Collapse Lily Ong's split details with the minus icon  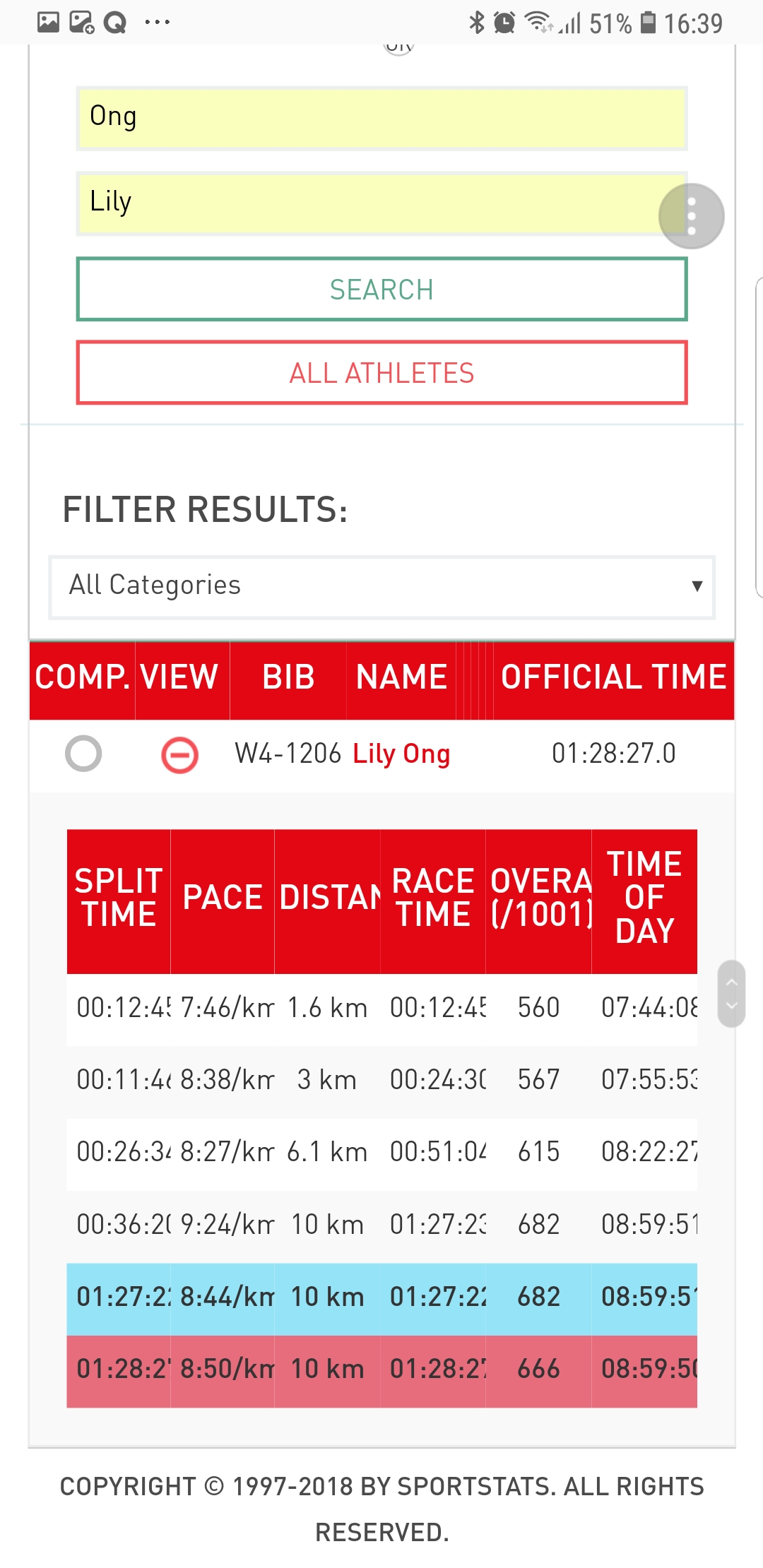tap(179, 755)
